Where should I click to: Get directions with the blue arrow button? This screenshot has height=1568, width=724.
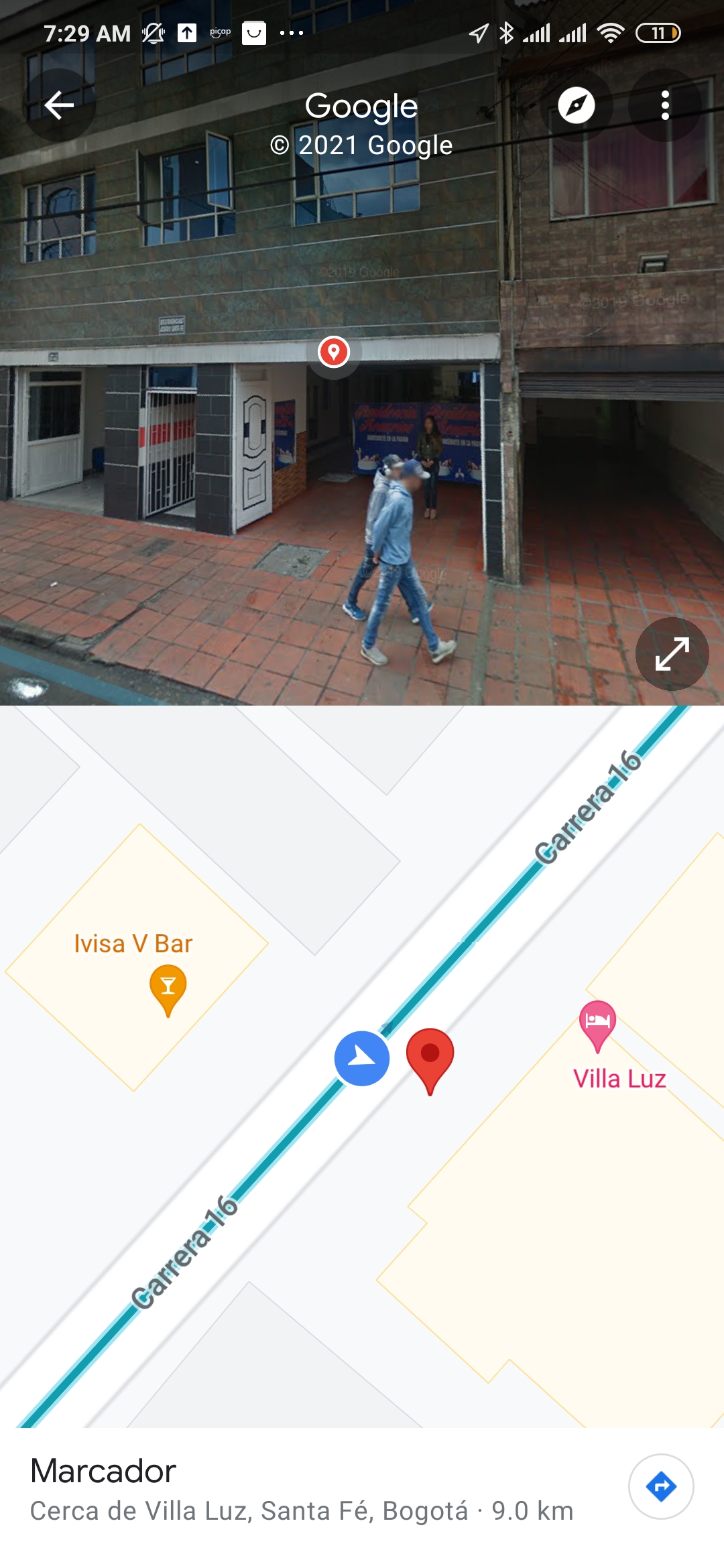point(661,1486)
